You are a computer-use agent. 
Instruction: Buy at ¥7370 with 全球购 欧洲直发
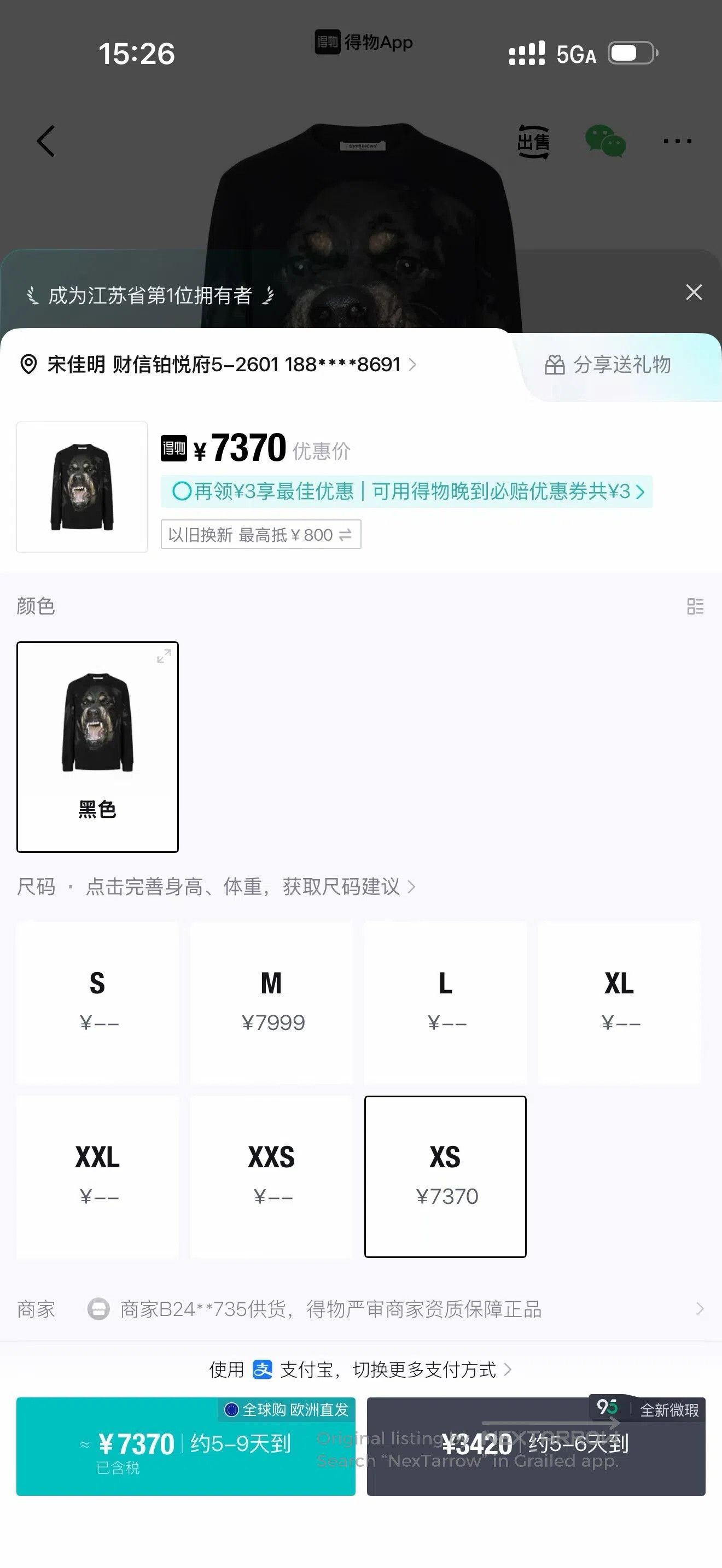tap(185, 1446)
